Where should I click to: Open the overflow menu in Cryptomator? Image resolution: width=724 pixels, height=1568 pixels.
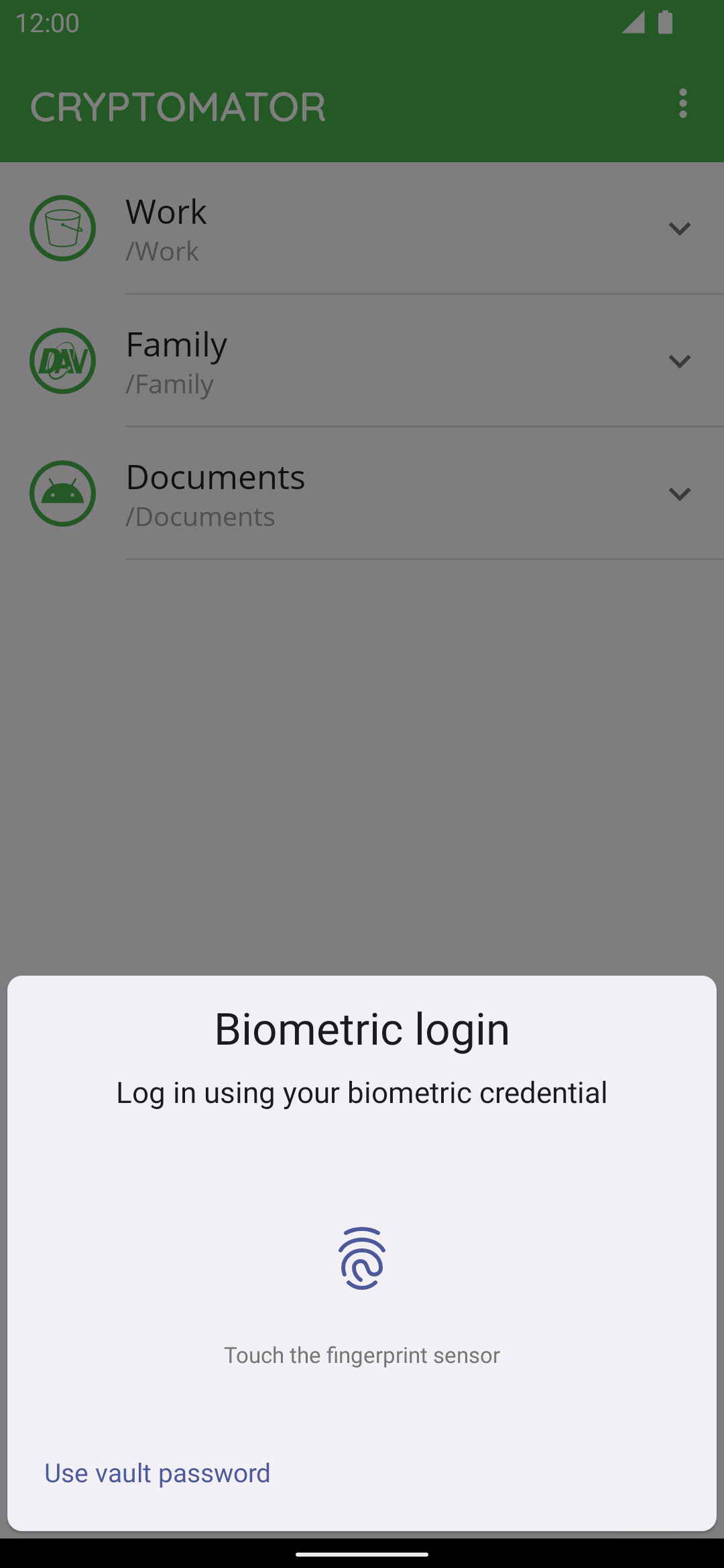(682, 104)
